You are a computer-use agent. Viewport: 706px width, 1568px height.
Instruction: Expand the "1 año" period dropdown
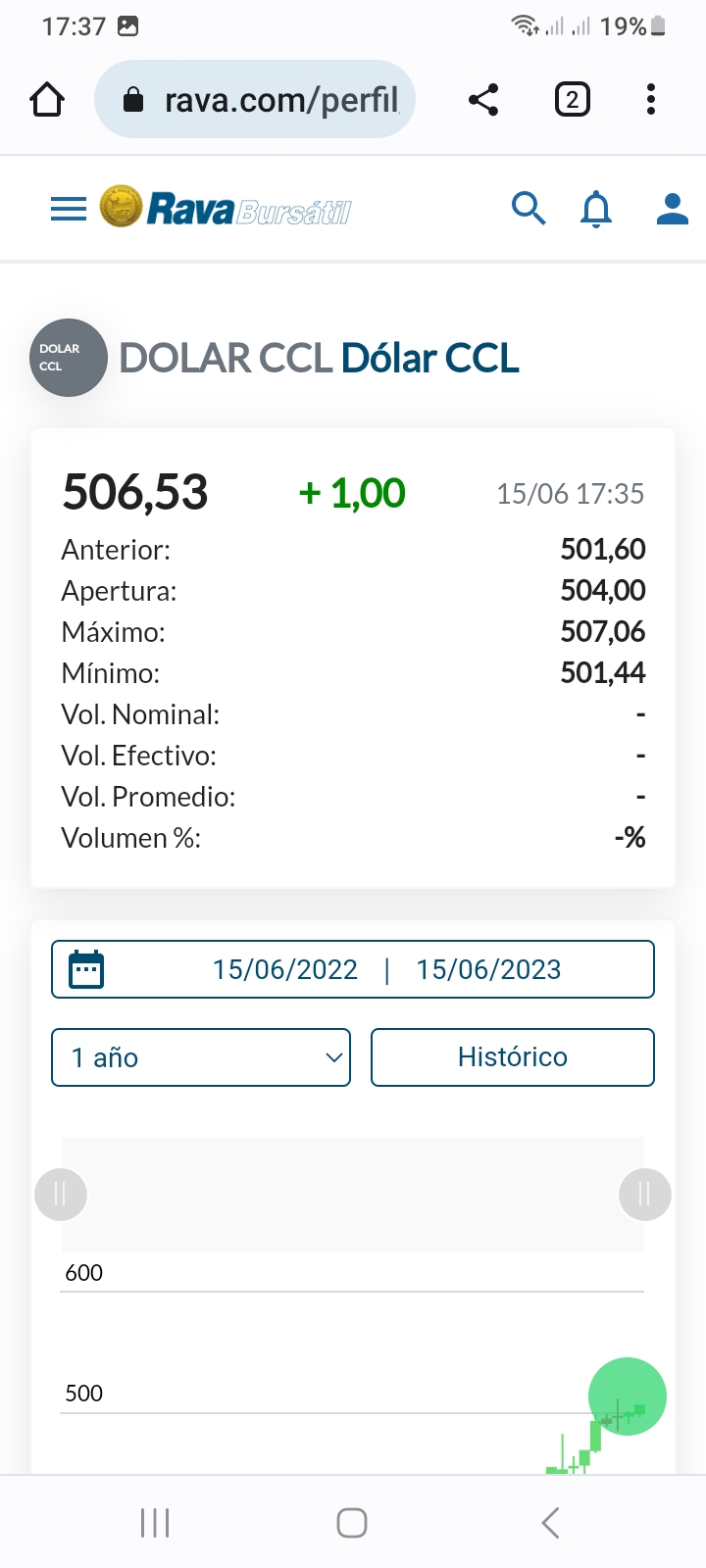[x=201, y=1057]
